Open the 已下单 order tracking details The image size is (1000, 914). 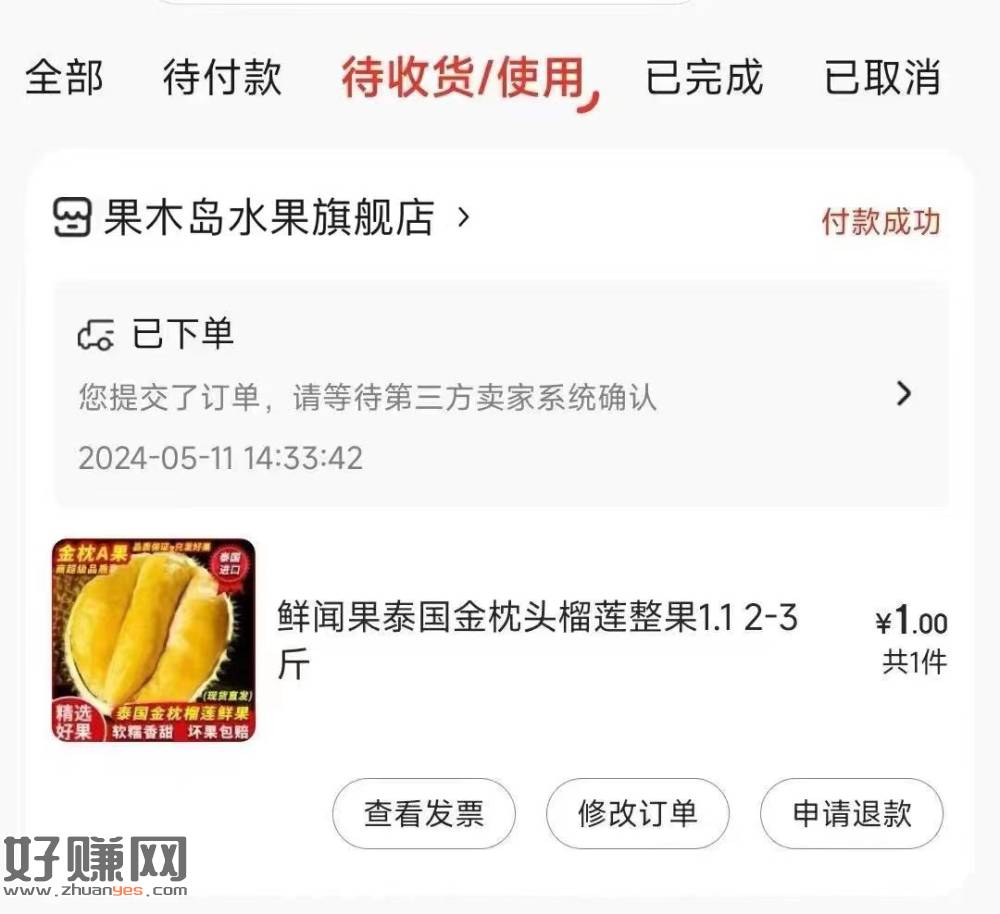pyautogui.click(x=500, y=394)
